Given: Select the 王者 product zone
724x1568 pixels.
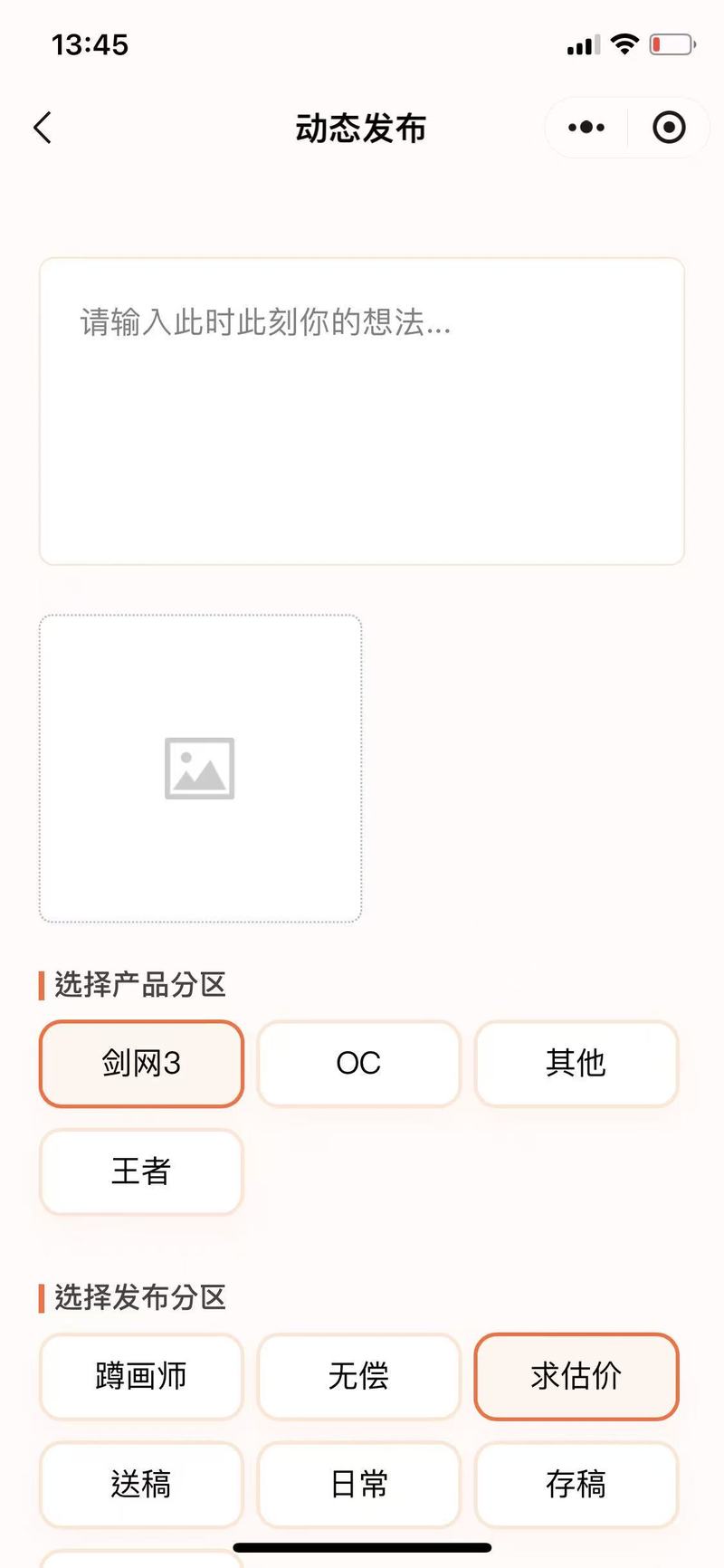Looking at the screenshot, I should [x=141, y=1171].
